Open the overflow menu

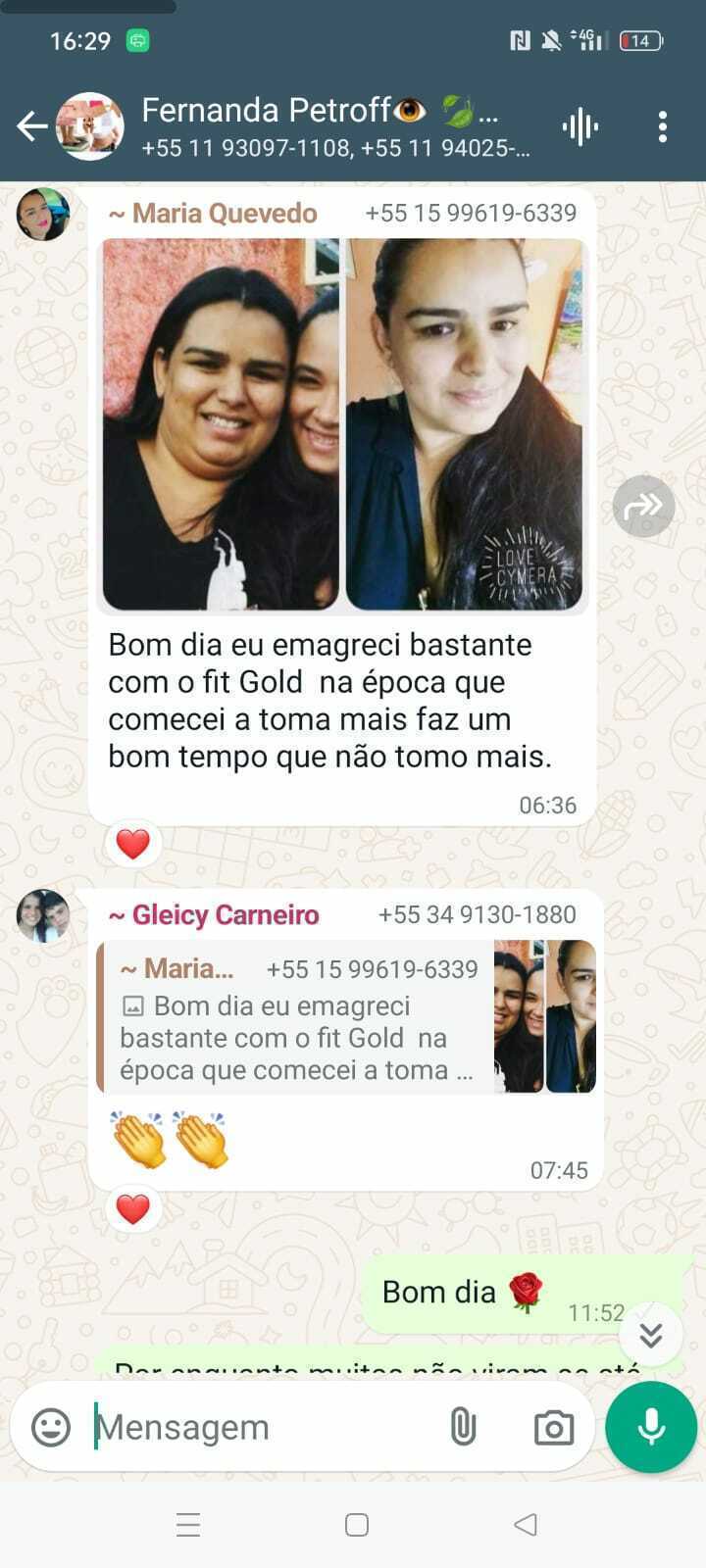click(663, 126)
